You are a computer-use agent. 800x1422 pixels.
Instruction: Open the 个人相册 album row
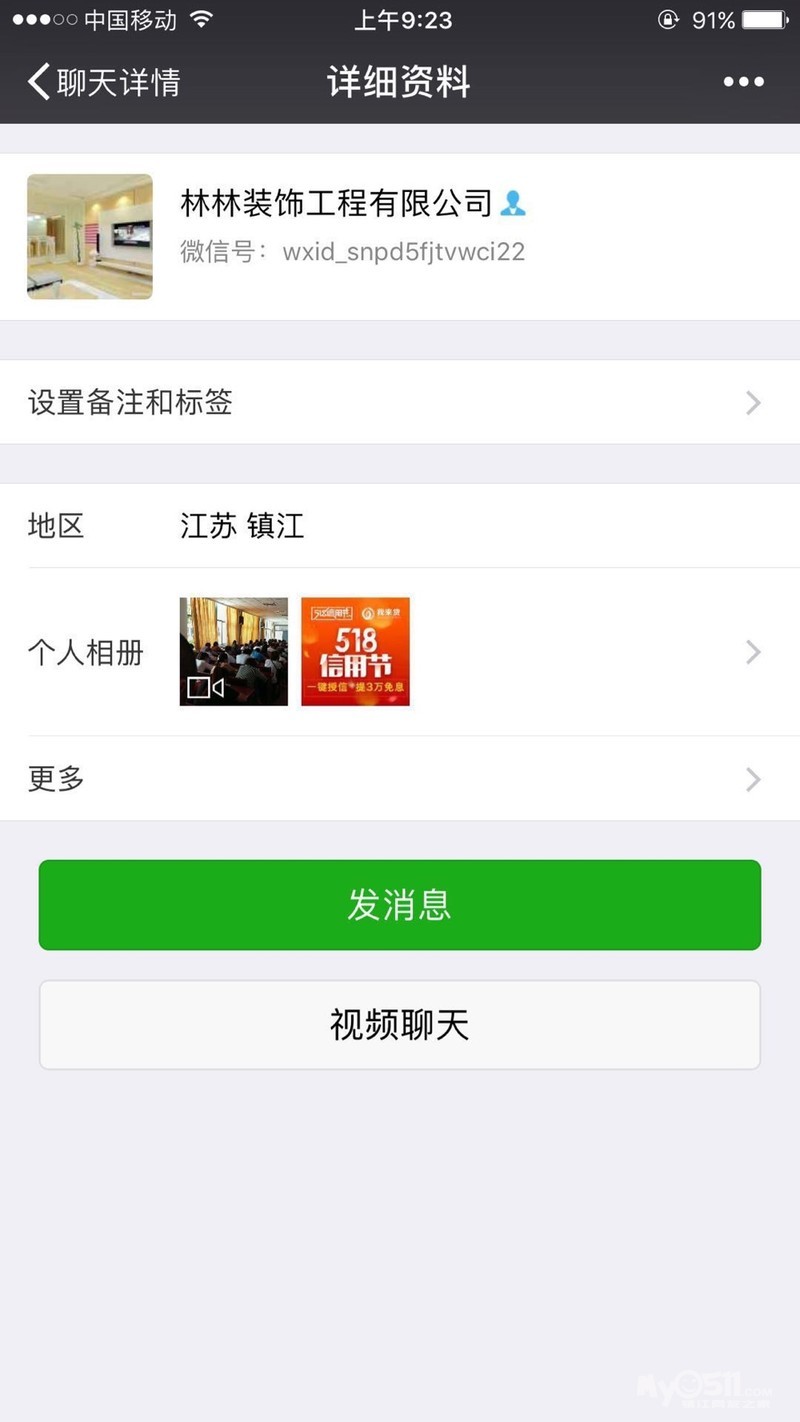tap(400, 652)
